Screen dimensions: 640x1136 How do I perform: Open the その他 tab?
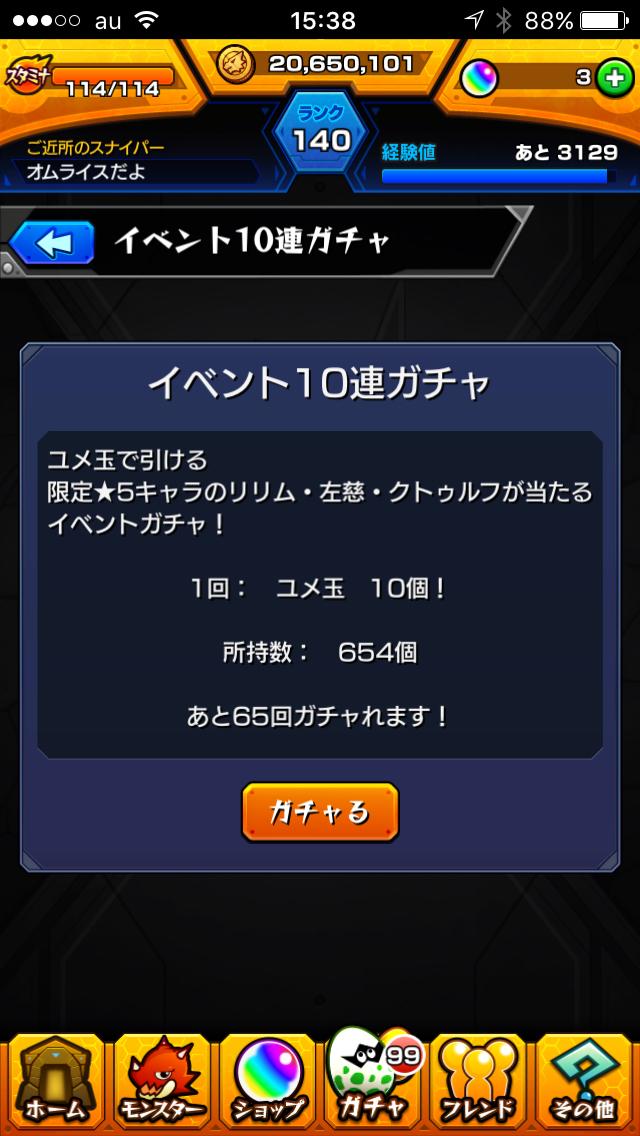coord(587,1082)
